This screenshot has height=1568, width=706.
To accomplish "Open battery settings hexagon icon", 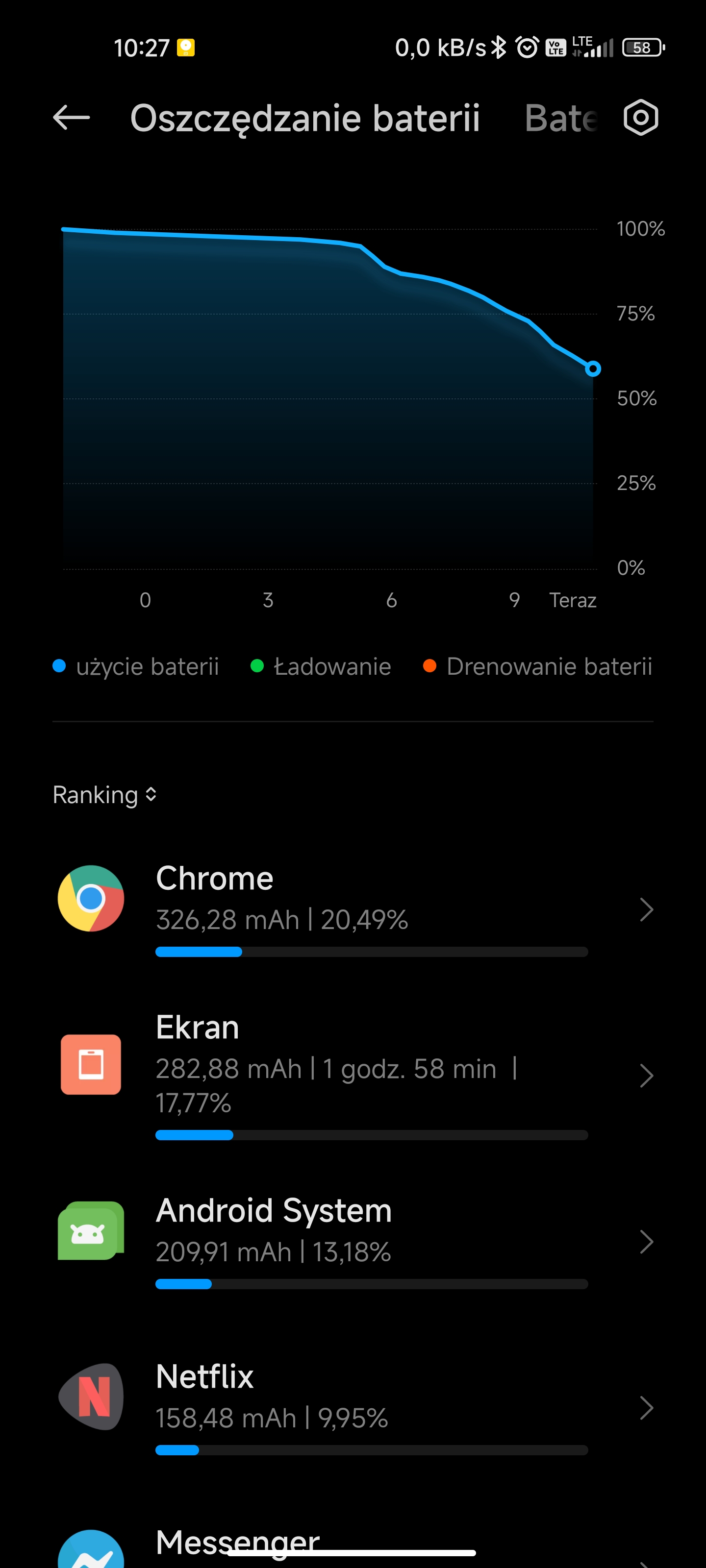I will pos(641,118).
